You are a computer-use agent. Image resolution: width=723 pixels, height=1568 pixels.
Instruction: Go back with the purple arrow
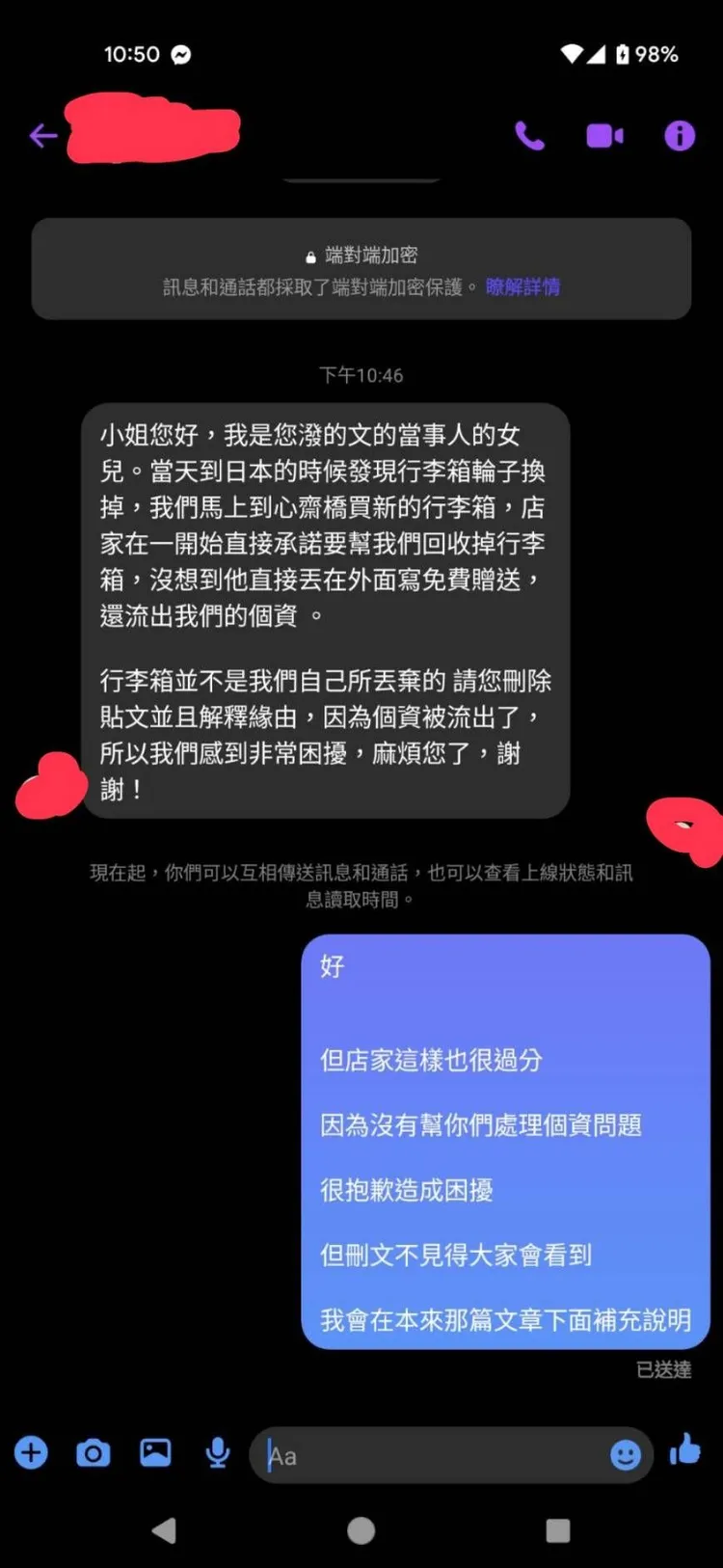coord(42,136)
